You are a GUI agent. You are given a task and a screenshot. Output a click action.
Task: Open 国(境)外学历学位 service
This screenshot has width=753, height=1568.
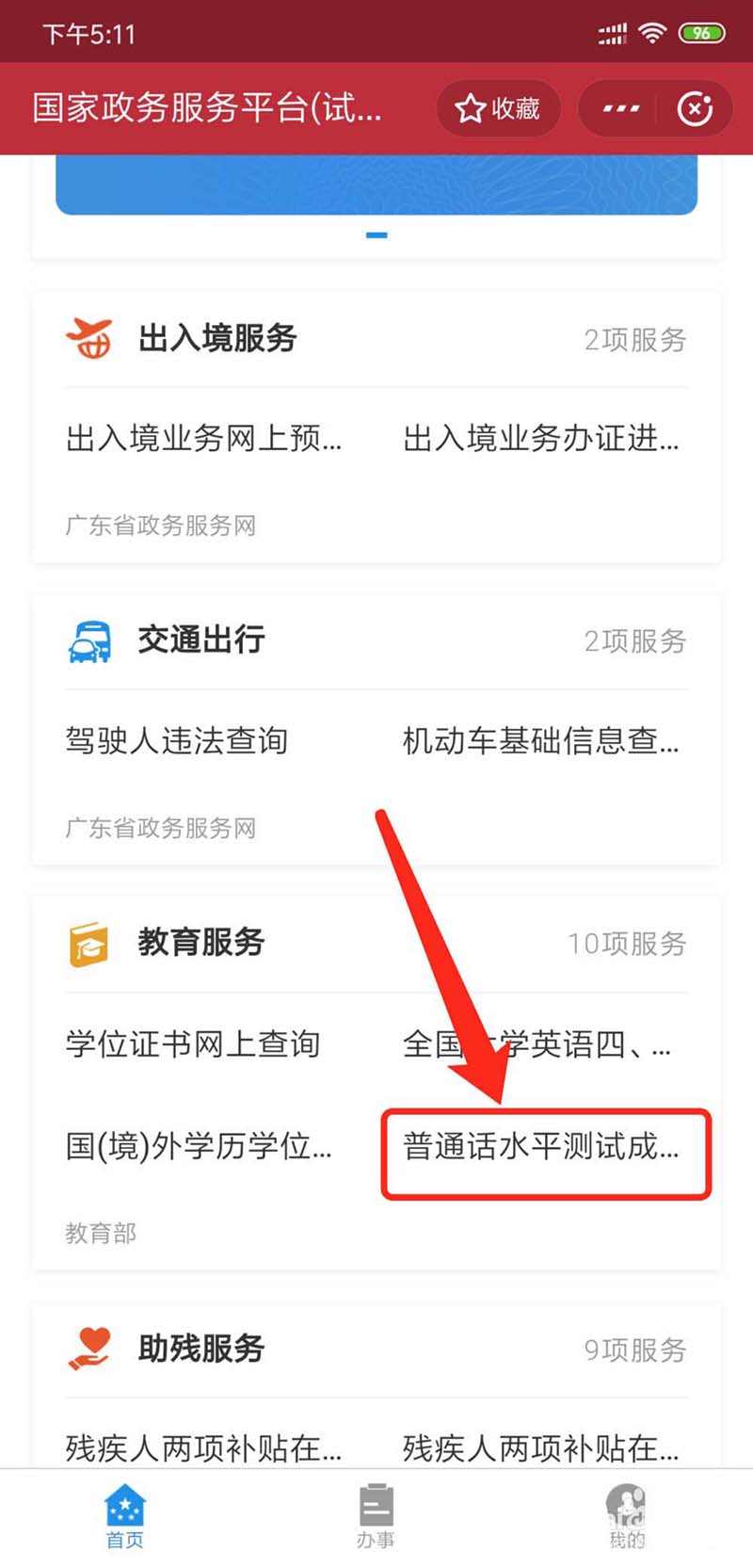[x=199, y=1146]
